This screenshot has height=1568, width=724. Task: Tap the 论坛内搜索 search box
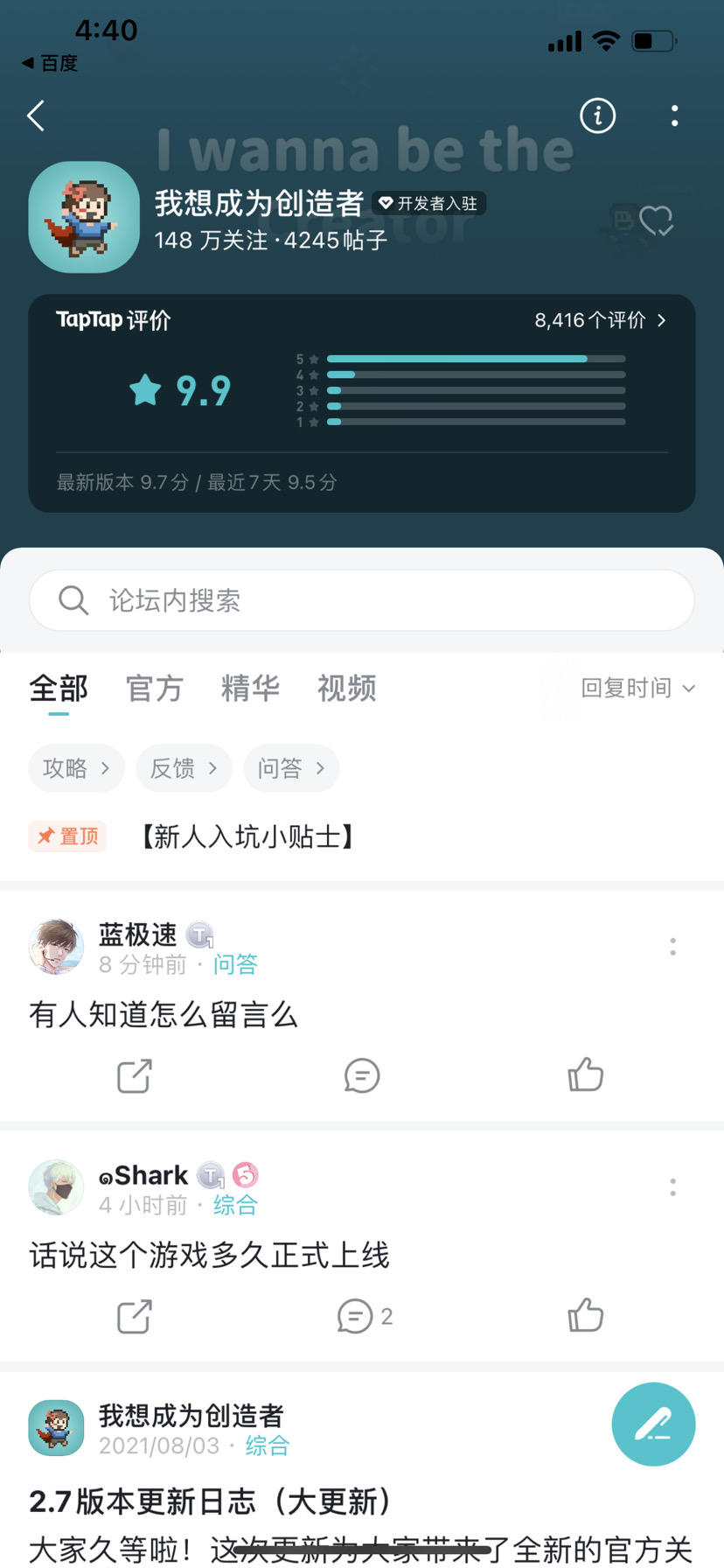tap(362, 600)
